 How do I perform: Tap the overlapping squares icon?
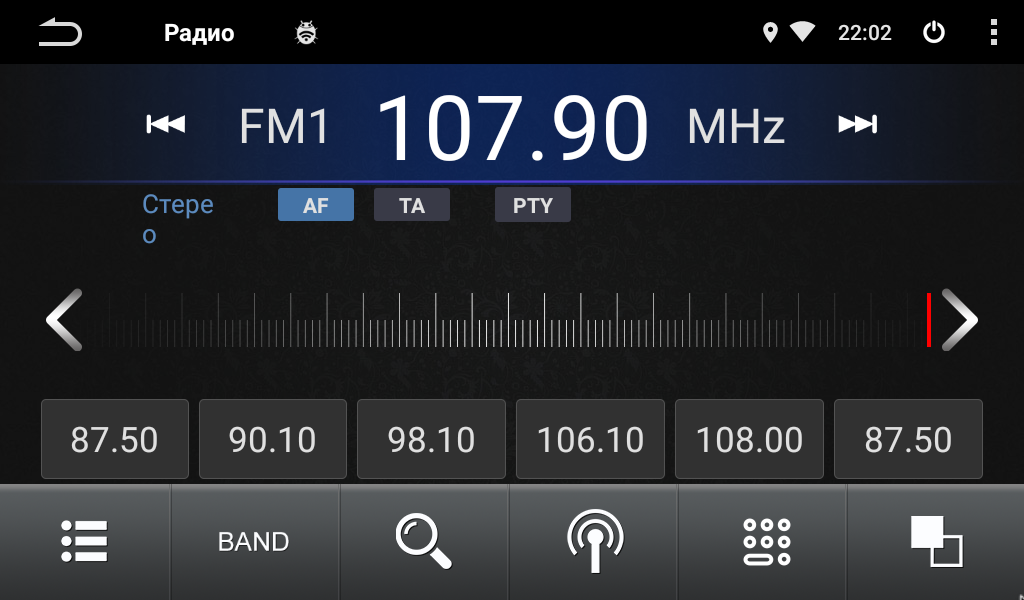coord(936,542)
